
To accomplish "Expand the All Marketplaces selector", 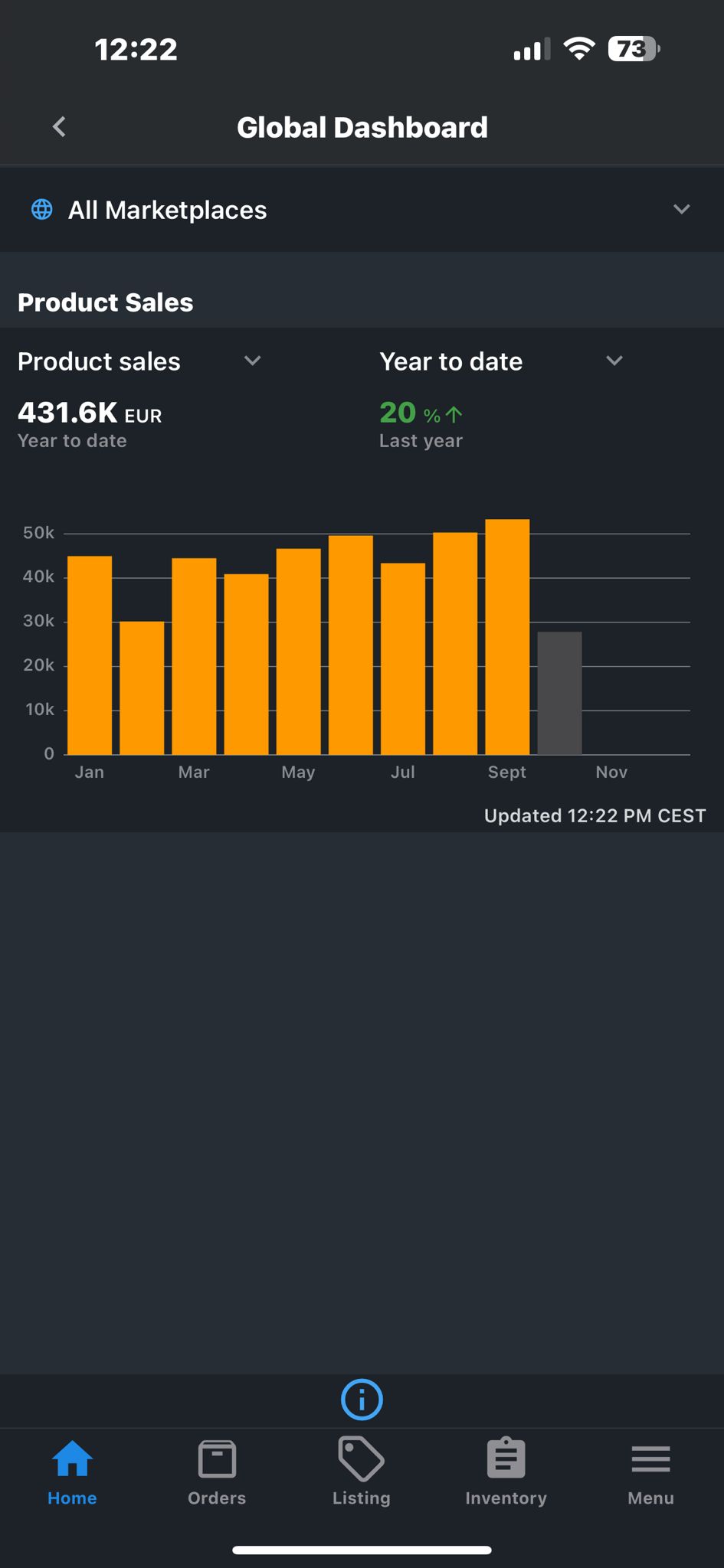I will (x=362, y=210).
